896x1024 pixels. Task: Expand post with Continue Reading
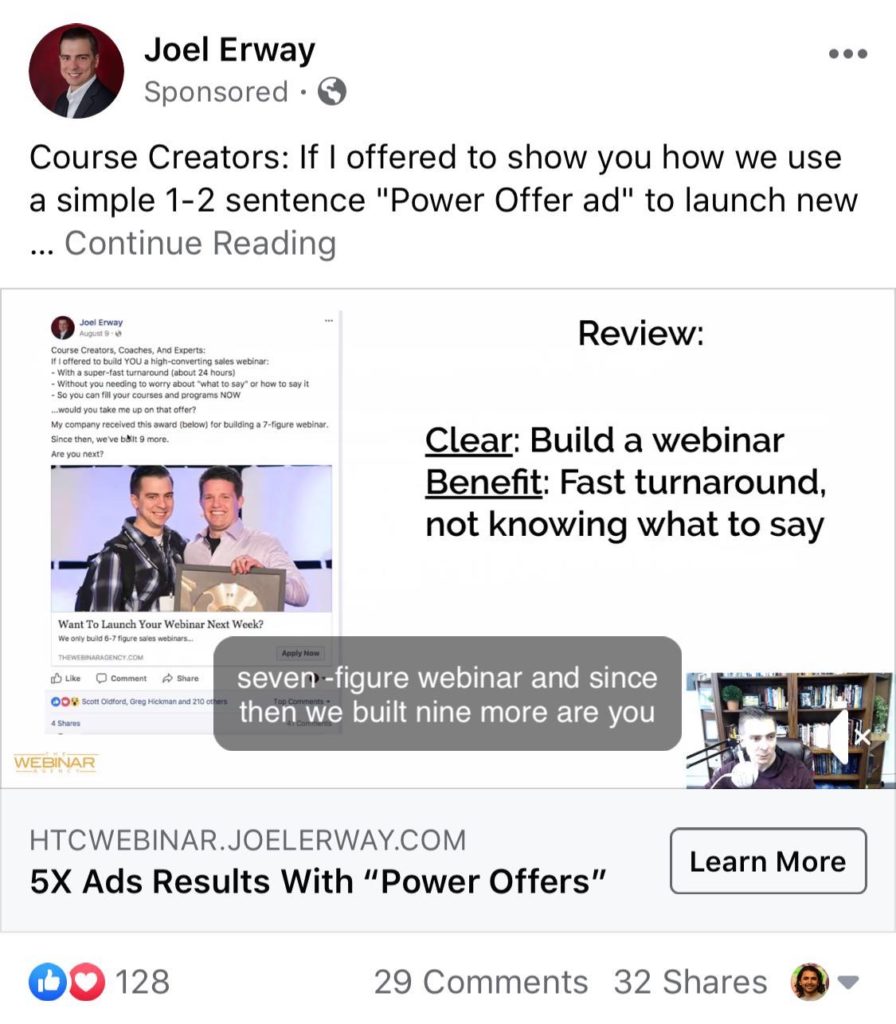pyautogui.click(x=199, y=243)
